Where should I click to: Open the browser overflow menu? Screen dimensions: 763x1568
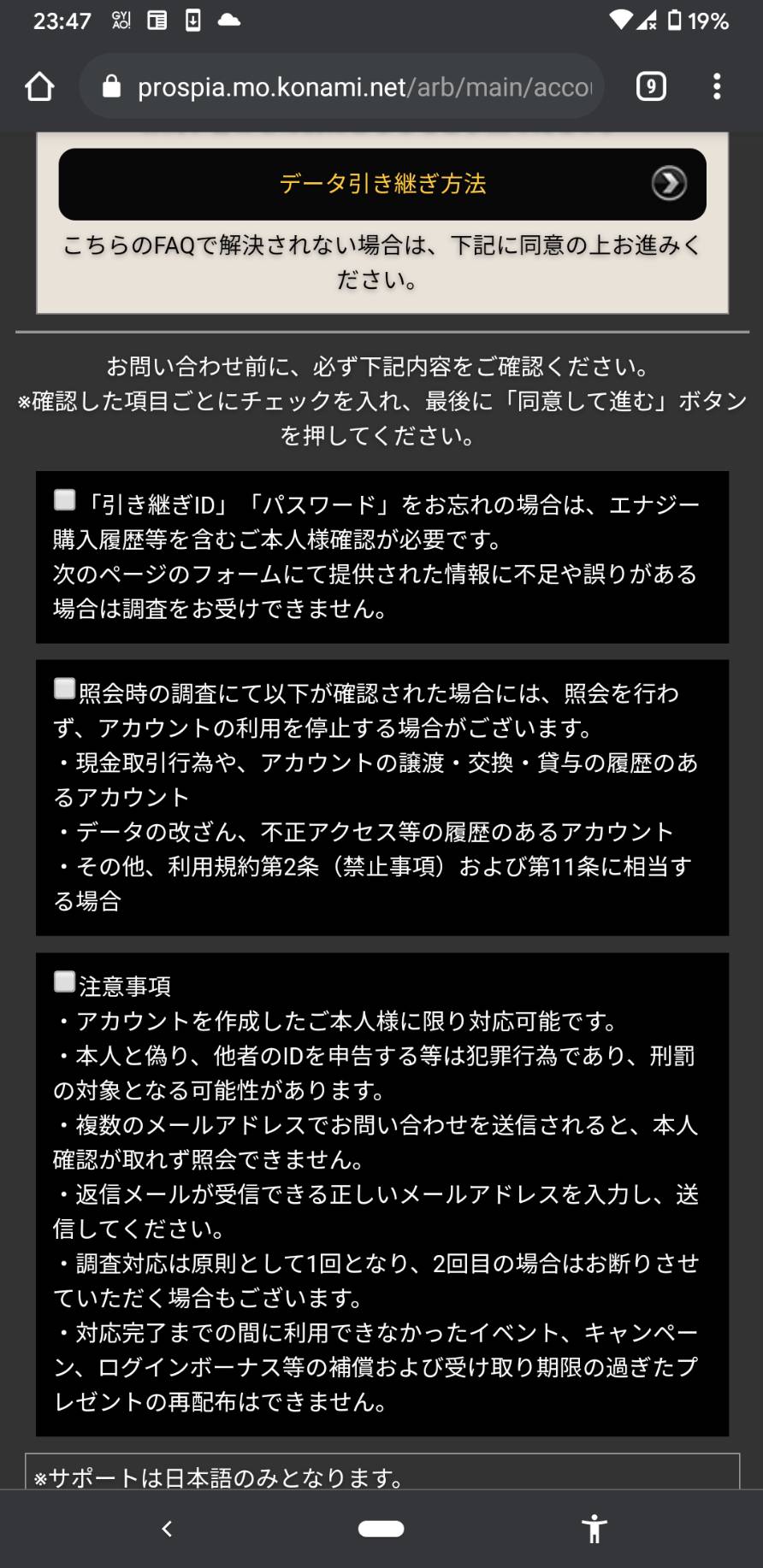pyautogui.click(x=717, y=86)
